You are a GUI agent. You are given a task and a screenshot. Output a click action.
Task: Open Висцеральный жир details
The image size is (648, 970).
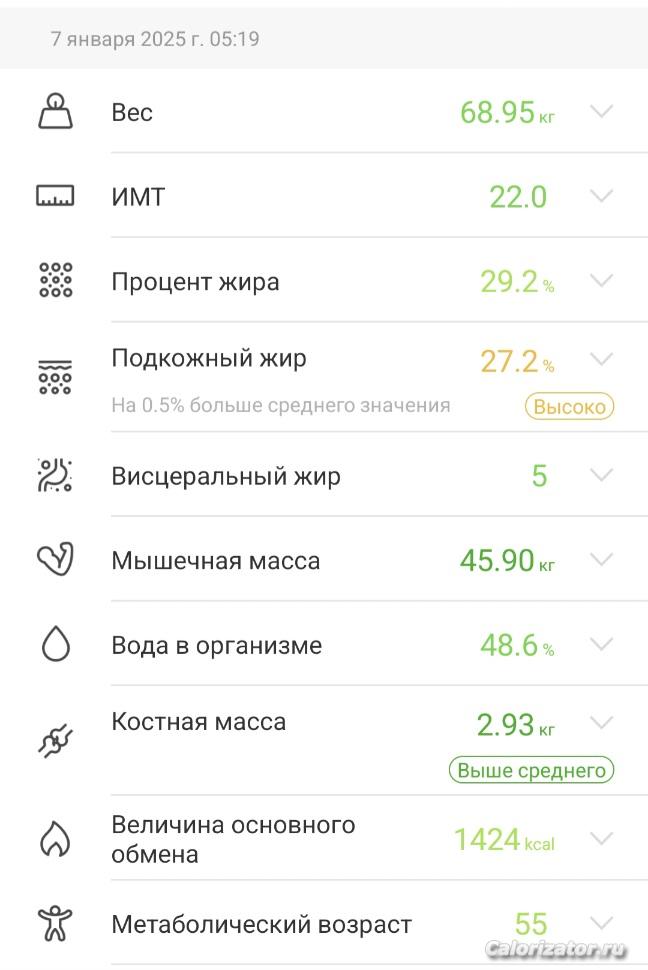click(601, 475)
